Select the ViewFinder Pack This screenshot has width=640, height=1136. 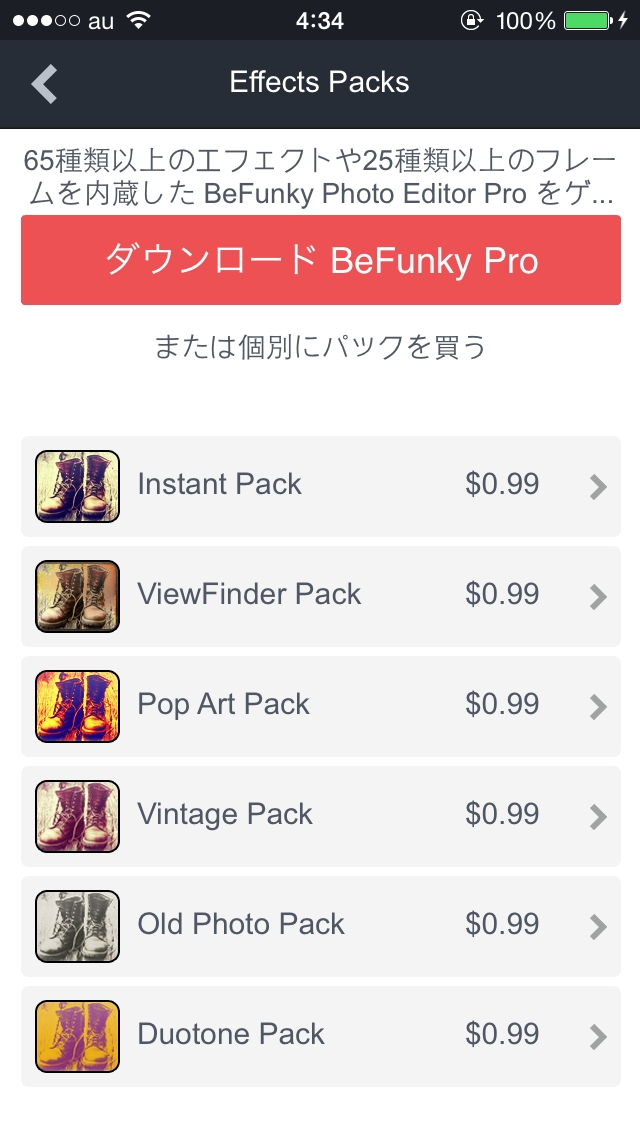tap(321, 596)
